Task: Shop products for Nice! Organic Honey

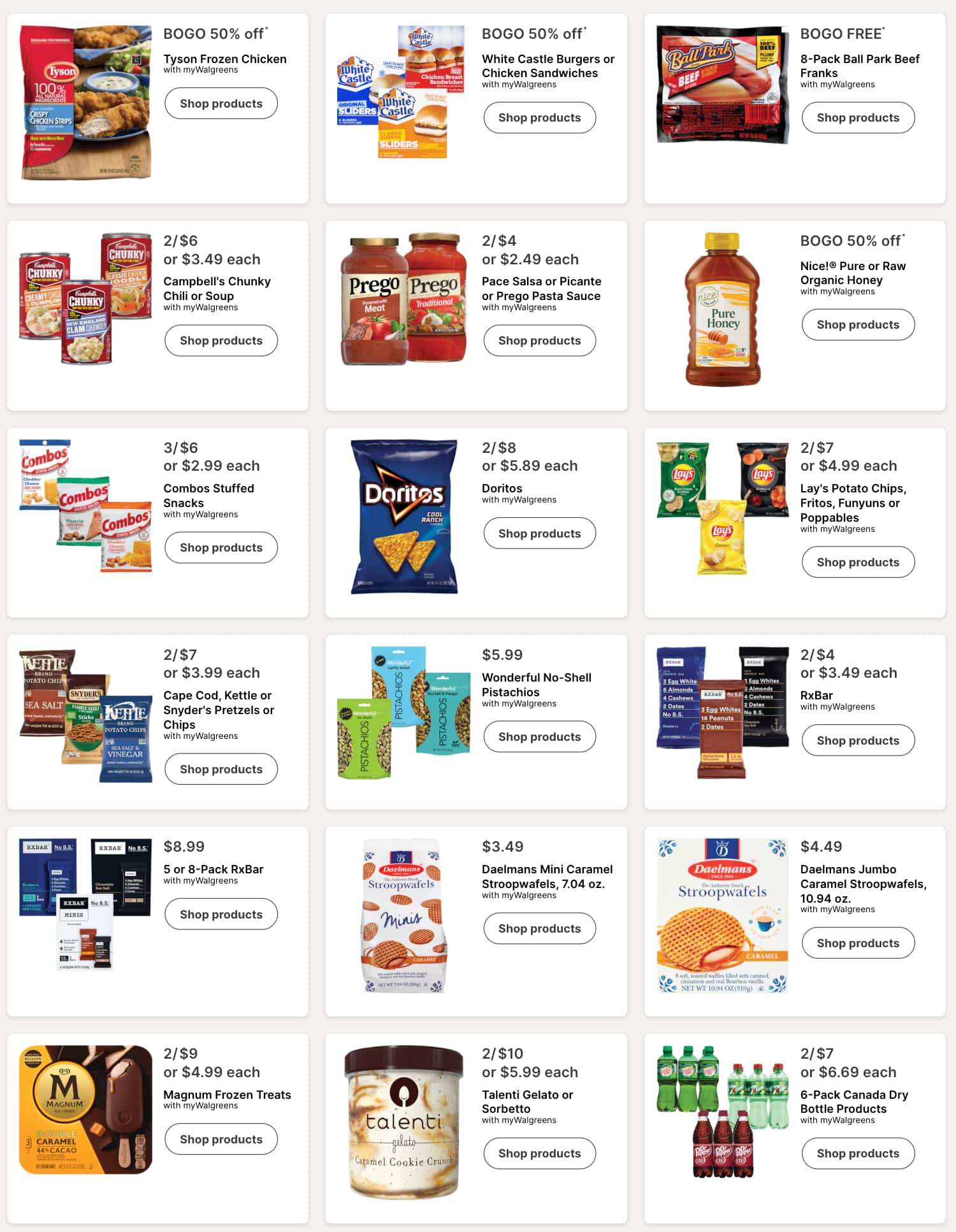Action: 857,325
